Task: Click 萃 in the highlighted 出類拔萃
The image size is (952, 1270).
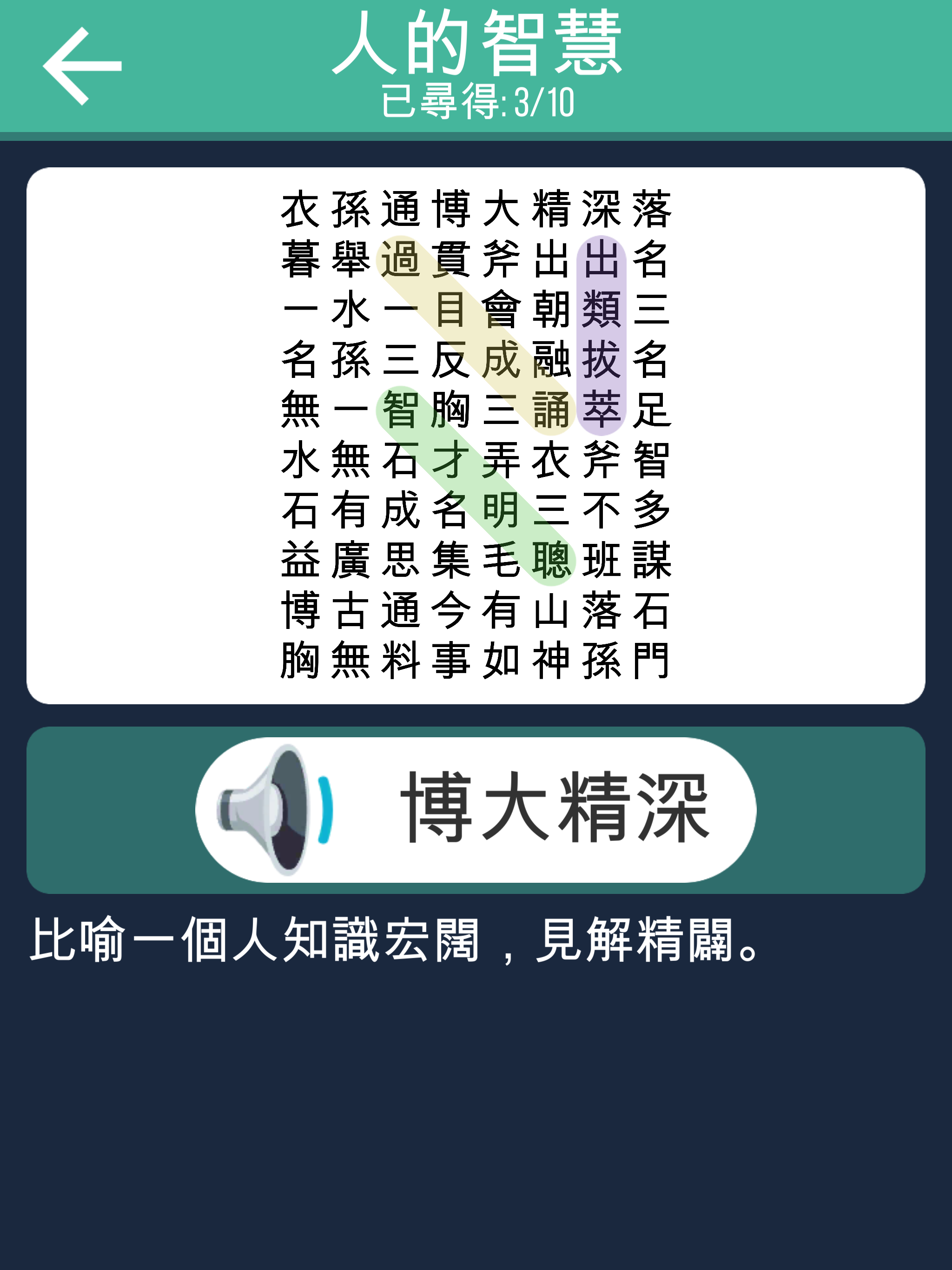Action: coord(604,409)
